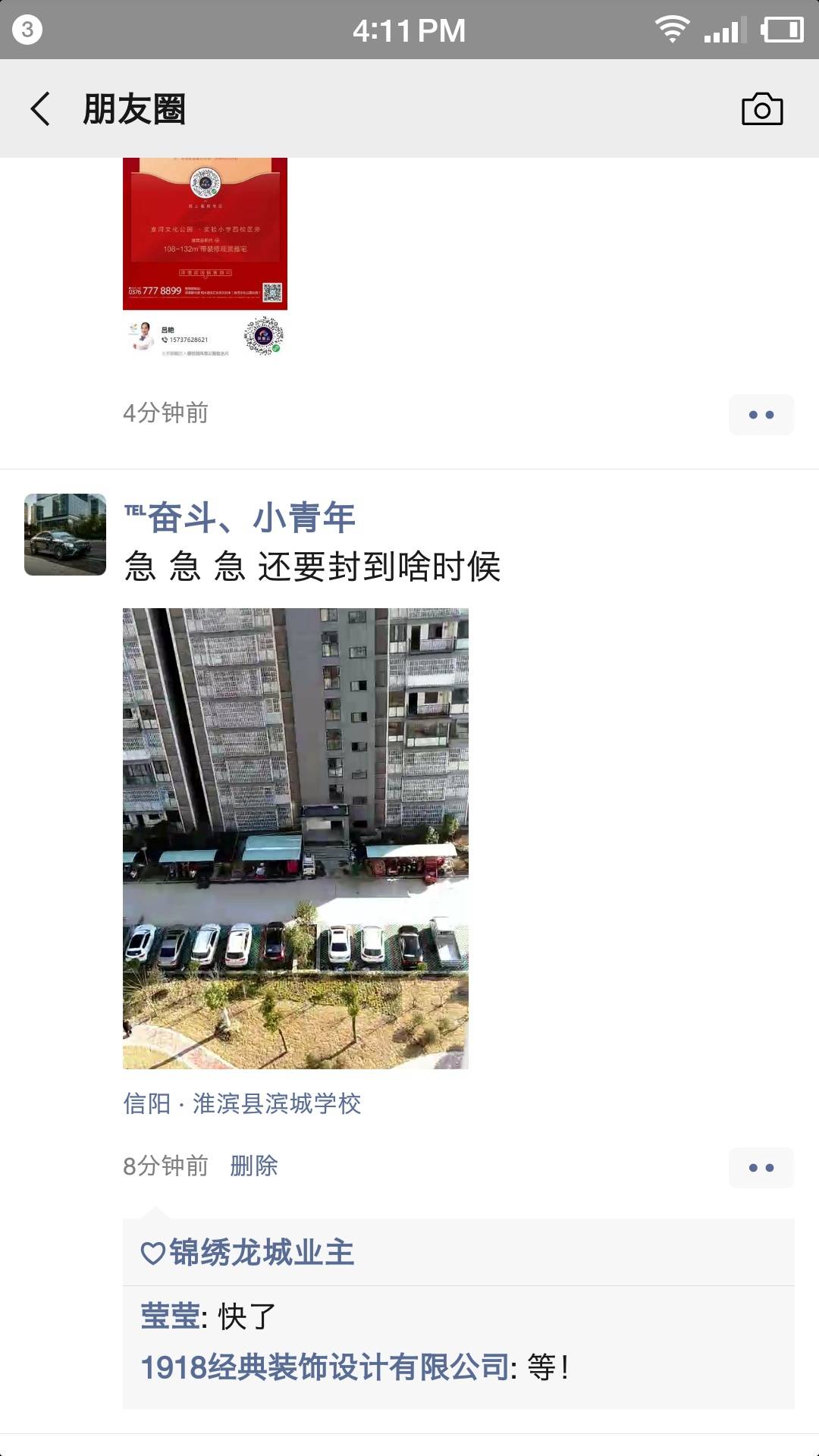View the apartment building photo
This screenshot has height=1456, width=819.
point(296,838)
